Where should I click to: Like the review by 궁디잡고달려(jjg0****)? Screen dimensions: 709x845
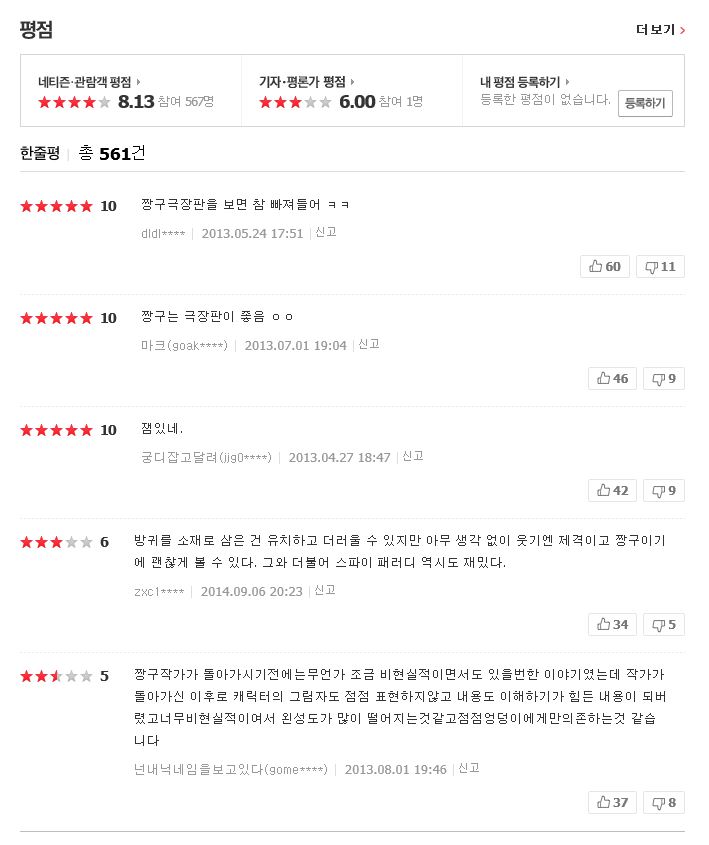612,490
